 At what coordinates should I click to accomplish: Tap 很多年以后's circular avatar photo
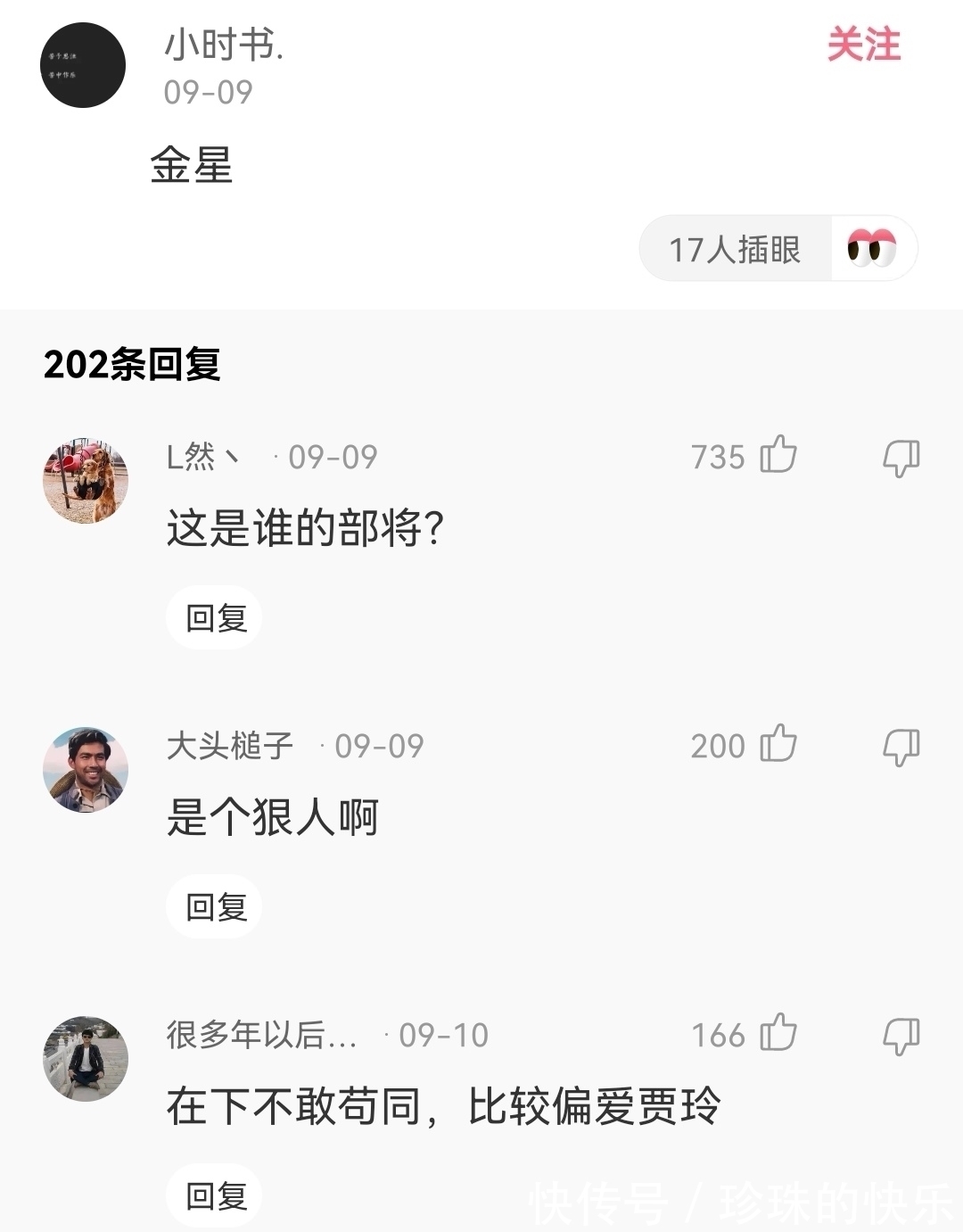pos(86,1058)
